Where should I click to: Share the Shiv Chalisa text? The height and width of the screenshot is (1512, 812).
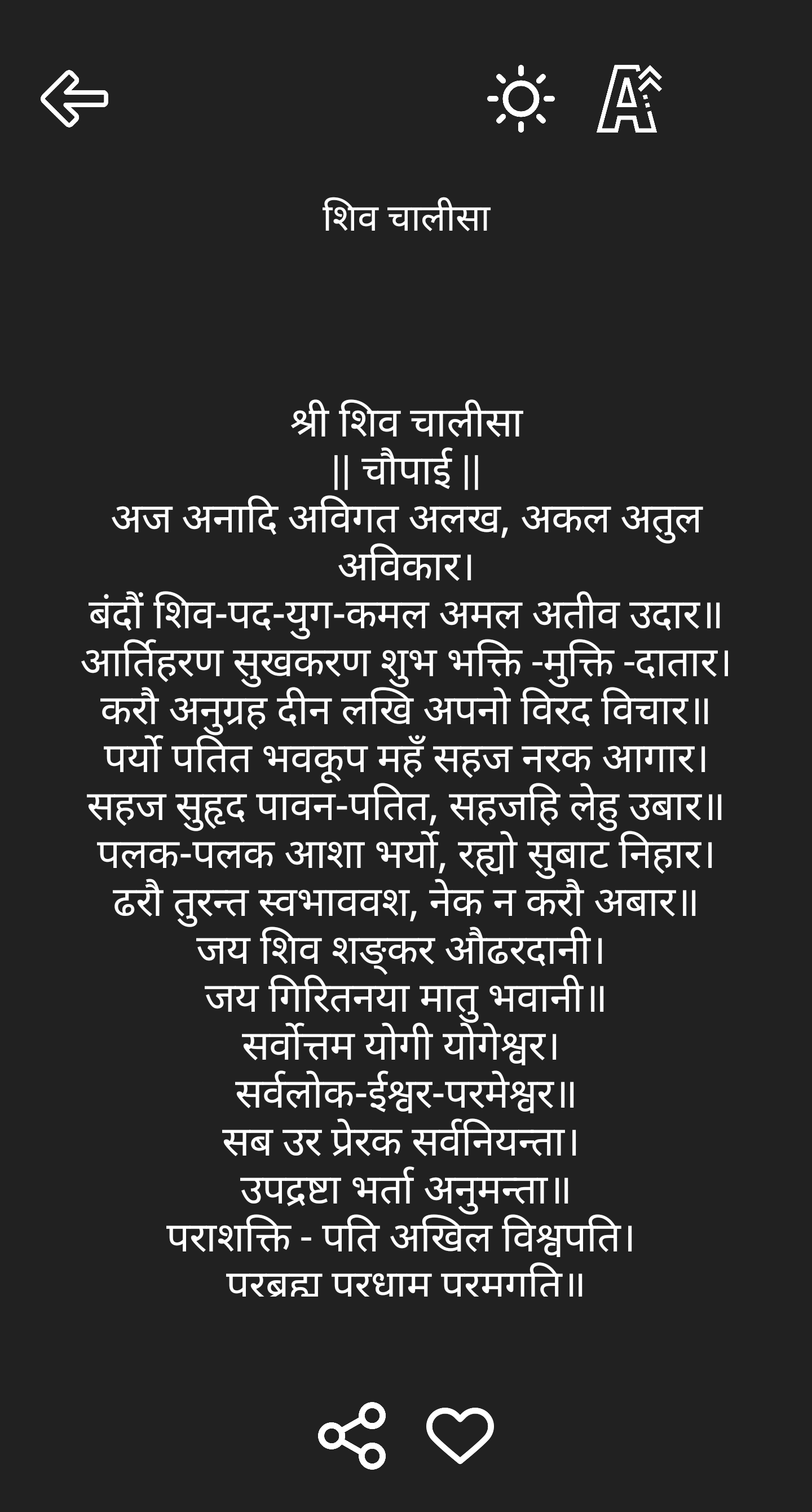(x=352, y=1436)
